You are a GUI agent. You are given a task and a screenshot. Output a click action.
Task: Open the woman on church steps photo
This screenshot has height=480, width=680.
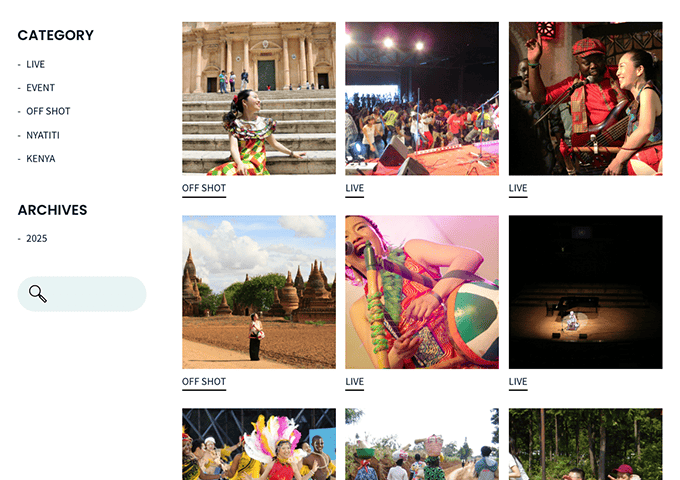tap(258, 98)
